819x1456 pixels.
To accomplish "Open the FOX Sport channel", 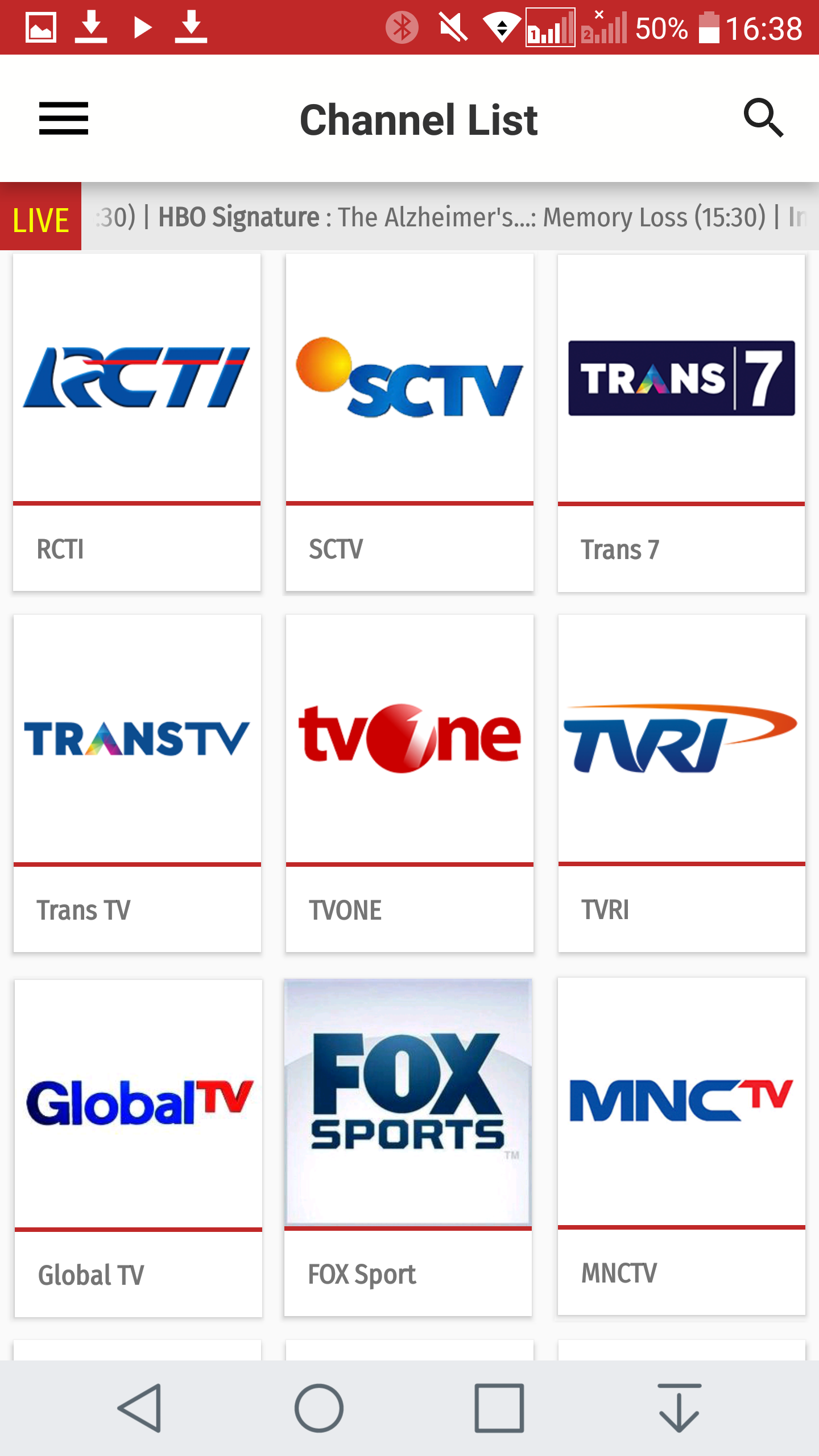I will coord(408,1147).
